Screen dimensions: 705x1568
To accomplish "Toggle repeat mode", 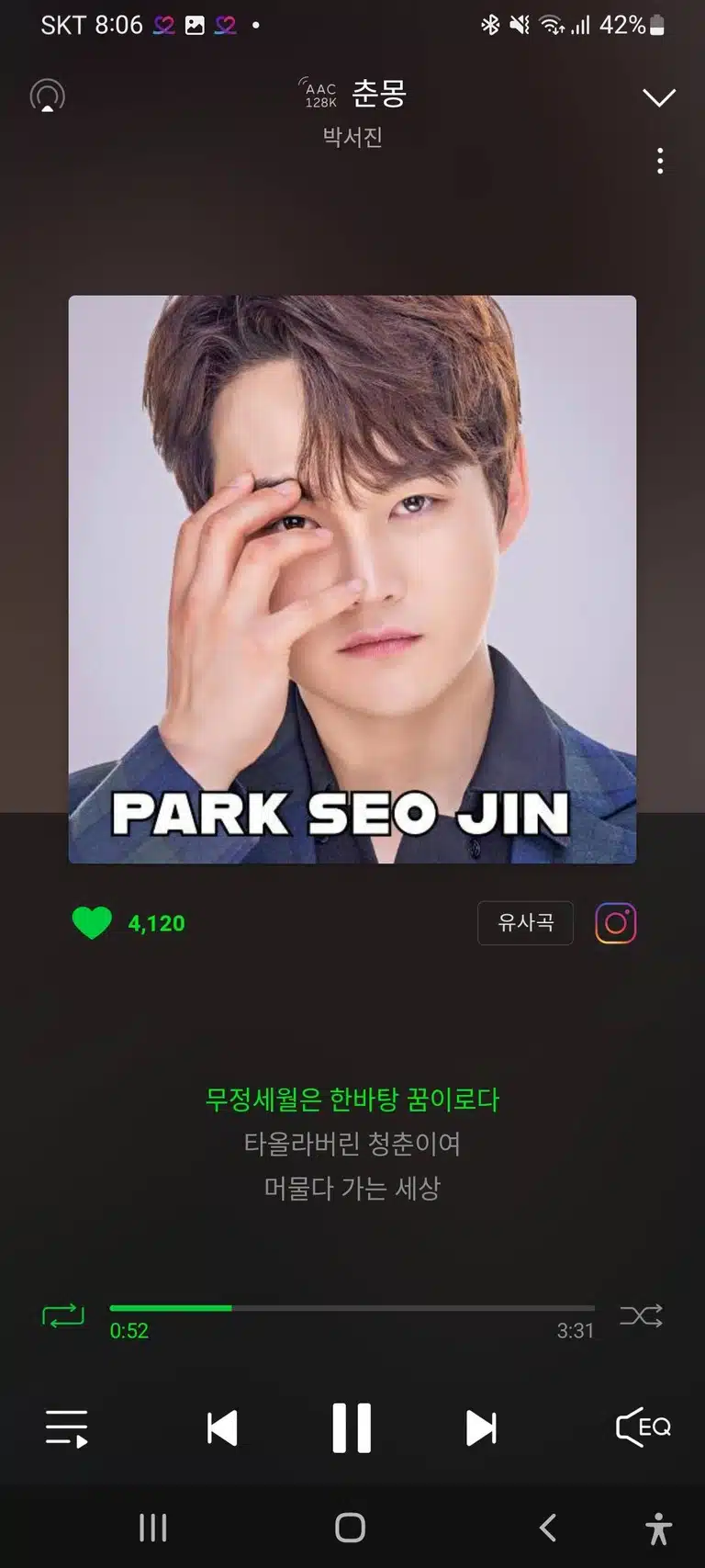I will pyautogui.click(x=62, y=1316).
